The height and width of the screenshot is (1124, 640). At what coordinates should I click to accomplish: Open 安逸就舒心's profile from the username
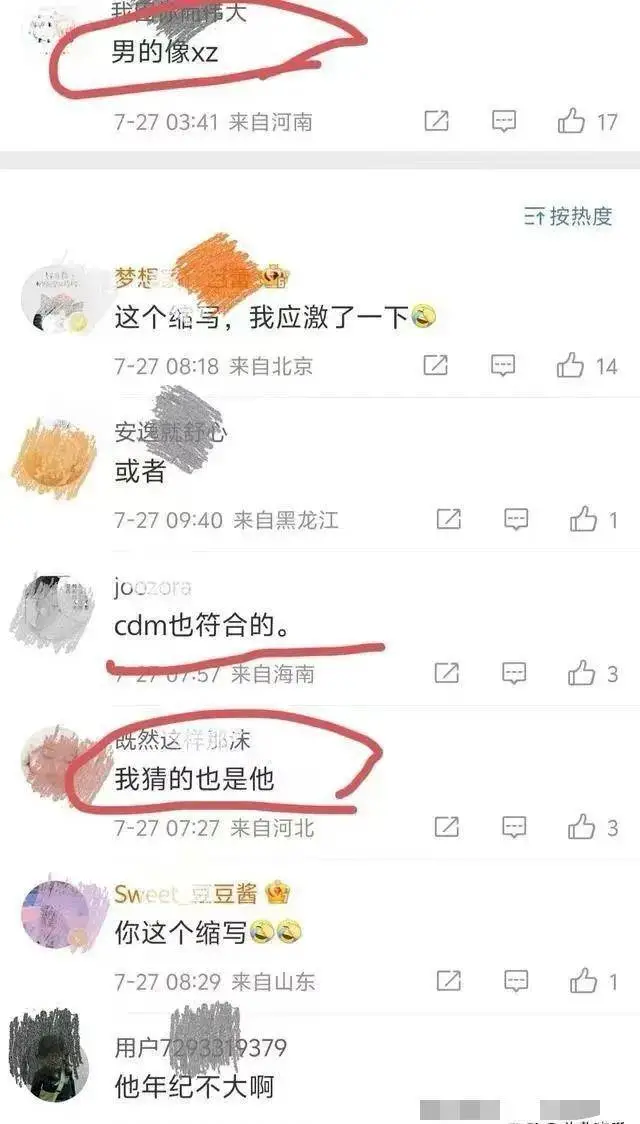pyautogui.click(x=170, y=433)
